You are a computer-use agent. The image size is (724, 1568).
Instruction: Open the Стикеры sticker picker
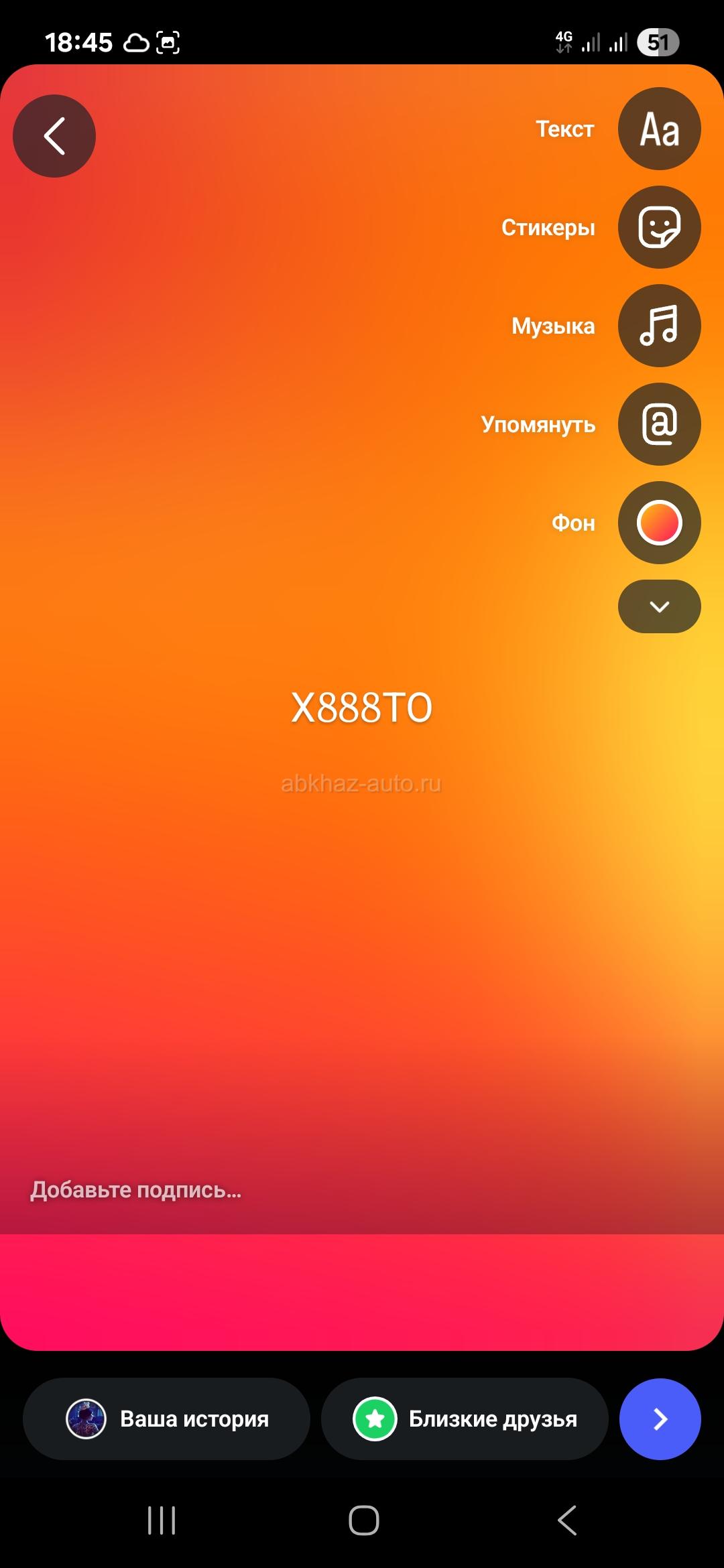pos(659,227)
